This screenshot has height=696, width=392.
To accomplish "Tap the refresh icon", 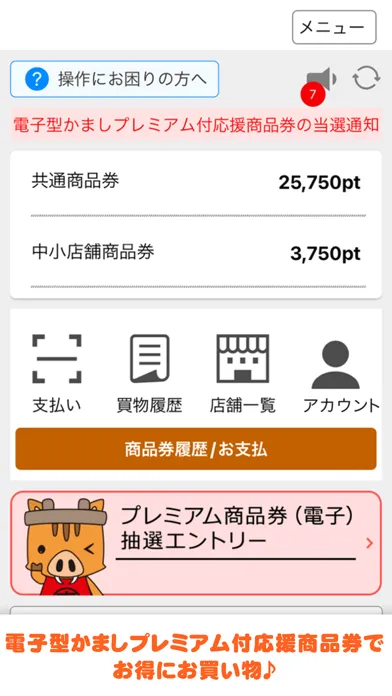I will point(366,78).
